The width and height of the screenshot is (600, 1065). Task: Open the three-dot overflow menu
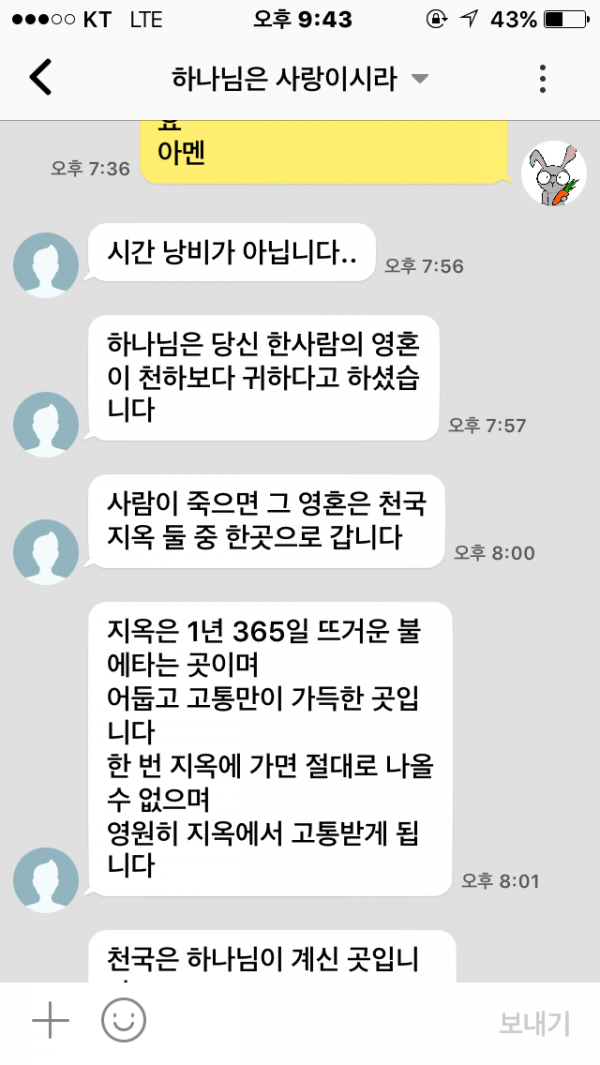click(x=542, y=78)
